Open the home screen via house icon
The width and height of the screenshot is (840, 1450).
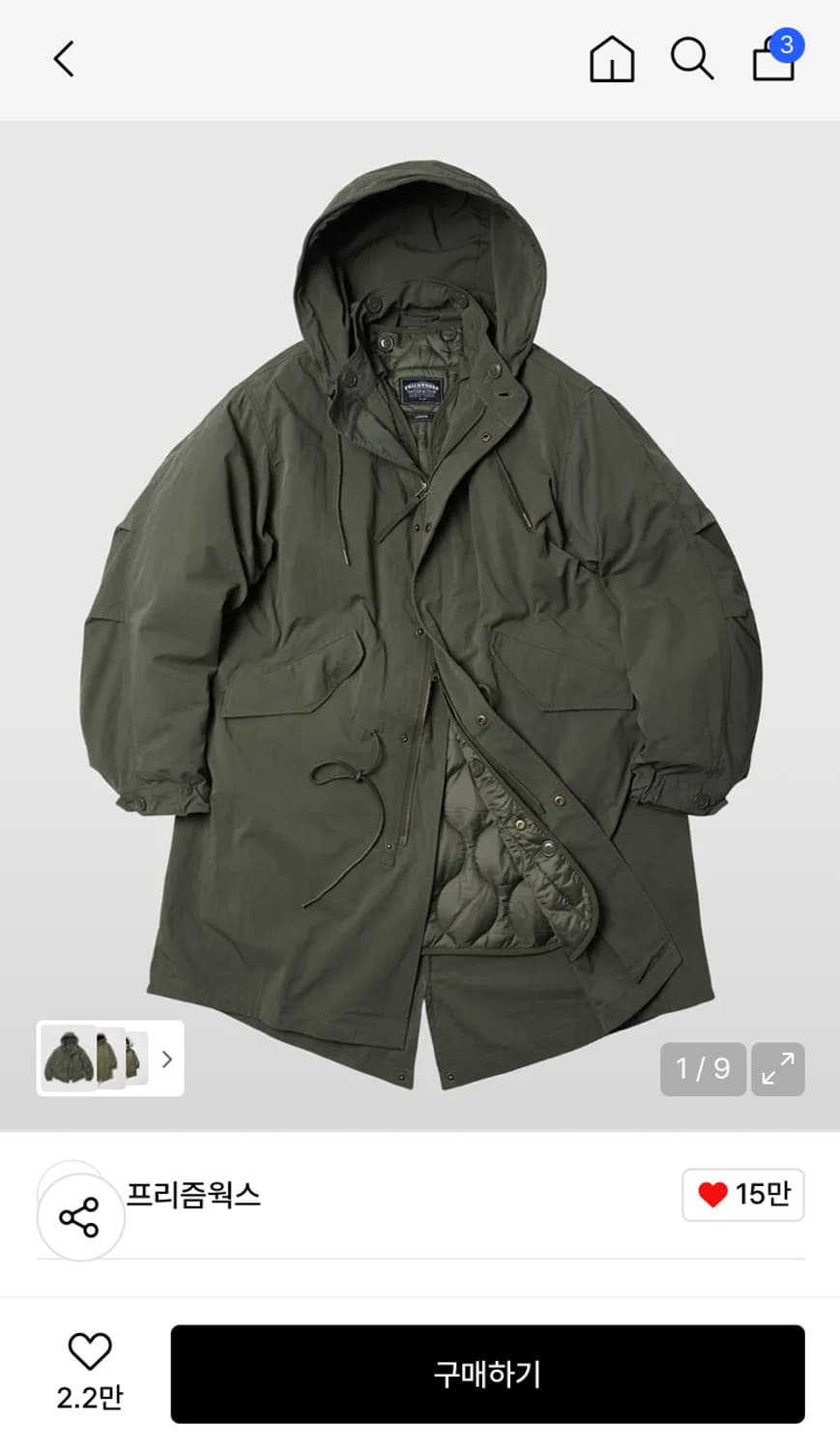611,60
